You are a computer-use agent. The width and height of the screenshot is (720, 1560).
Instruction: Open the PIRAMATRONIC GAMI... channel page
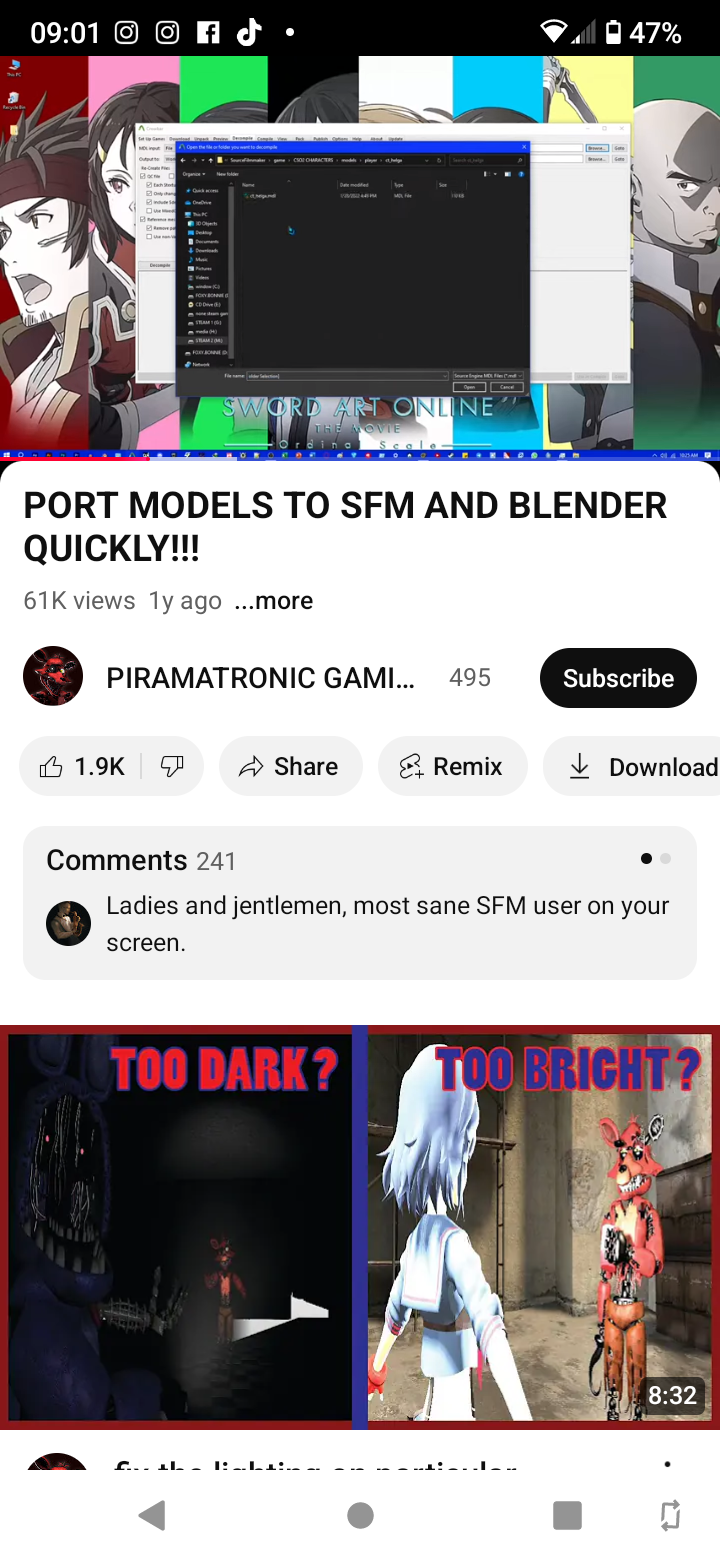(x=260, y=678)
